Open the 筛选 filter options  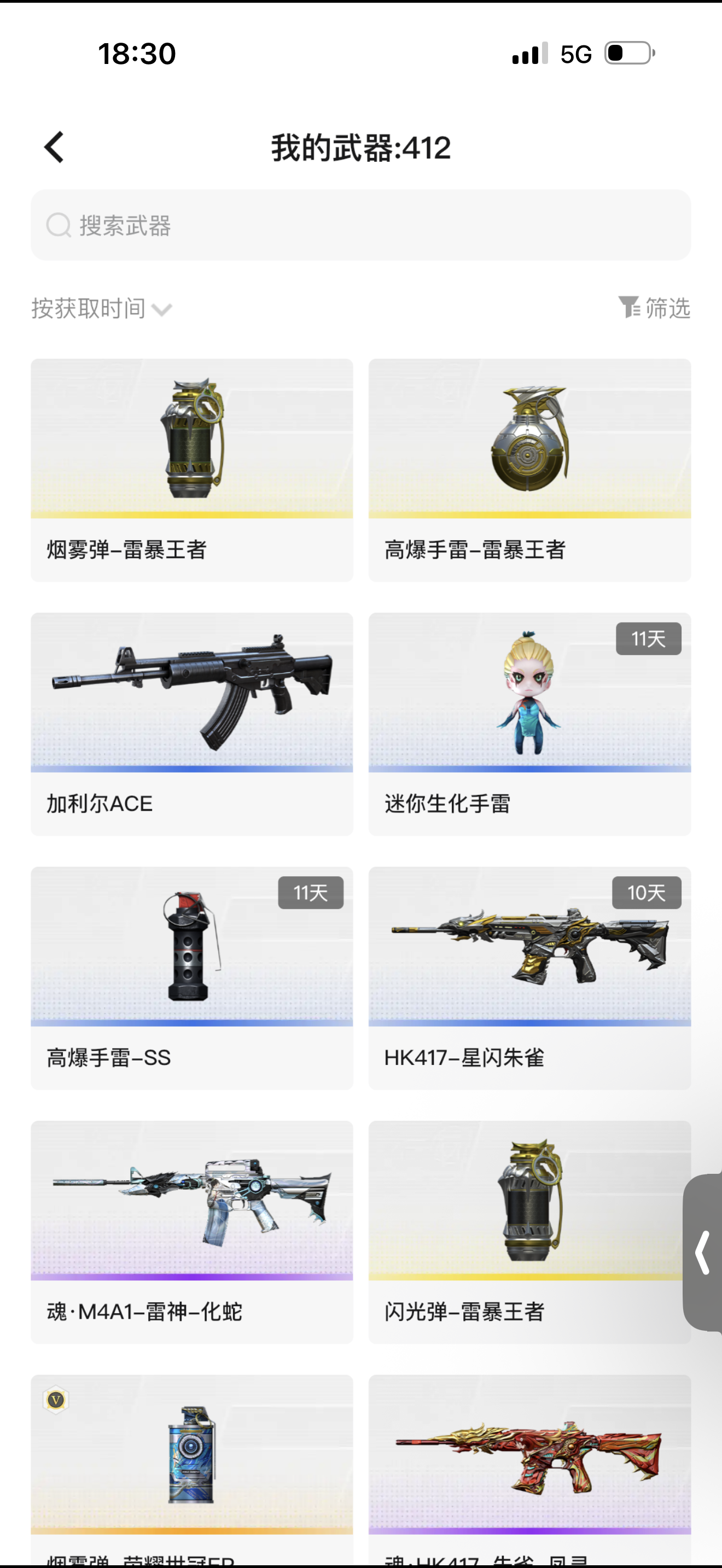pyautogui.click(x=654, y=308)
